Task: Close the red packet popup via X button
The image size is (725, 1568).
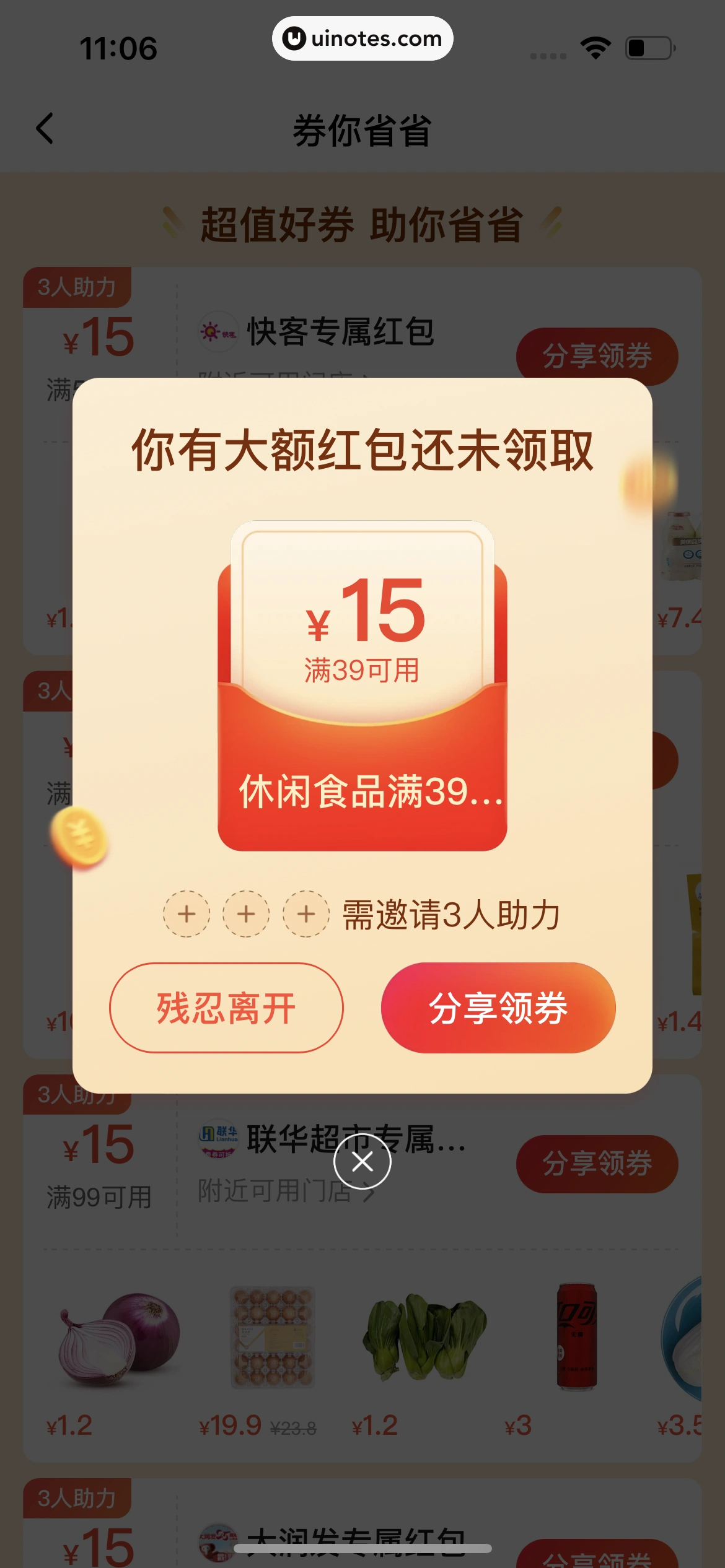Action: (x=362, y=1162)
